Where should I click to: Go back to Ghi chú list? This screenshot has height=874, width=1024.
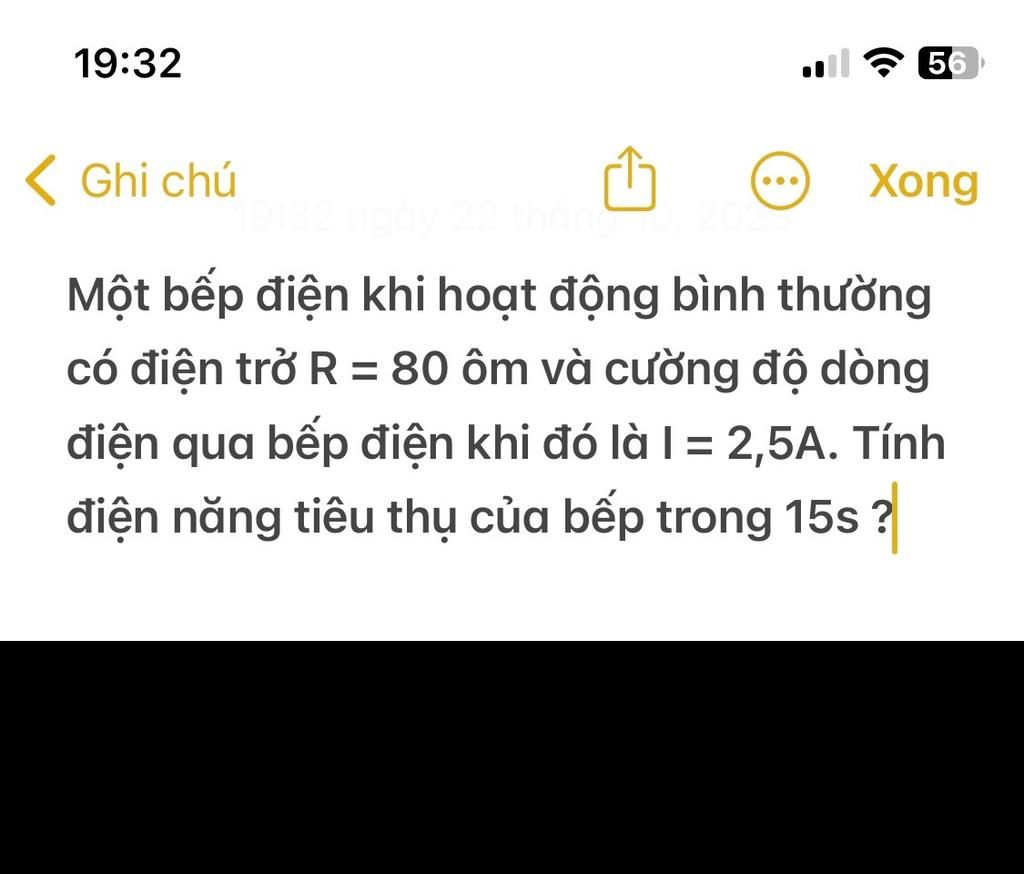click(x=130, y=181)
